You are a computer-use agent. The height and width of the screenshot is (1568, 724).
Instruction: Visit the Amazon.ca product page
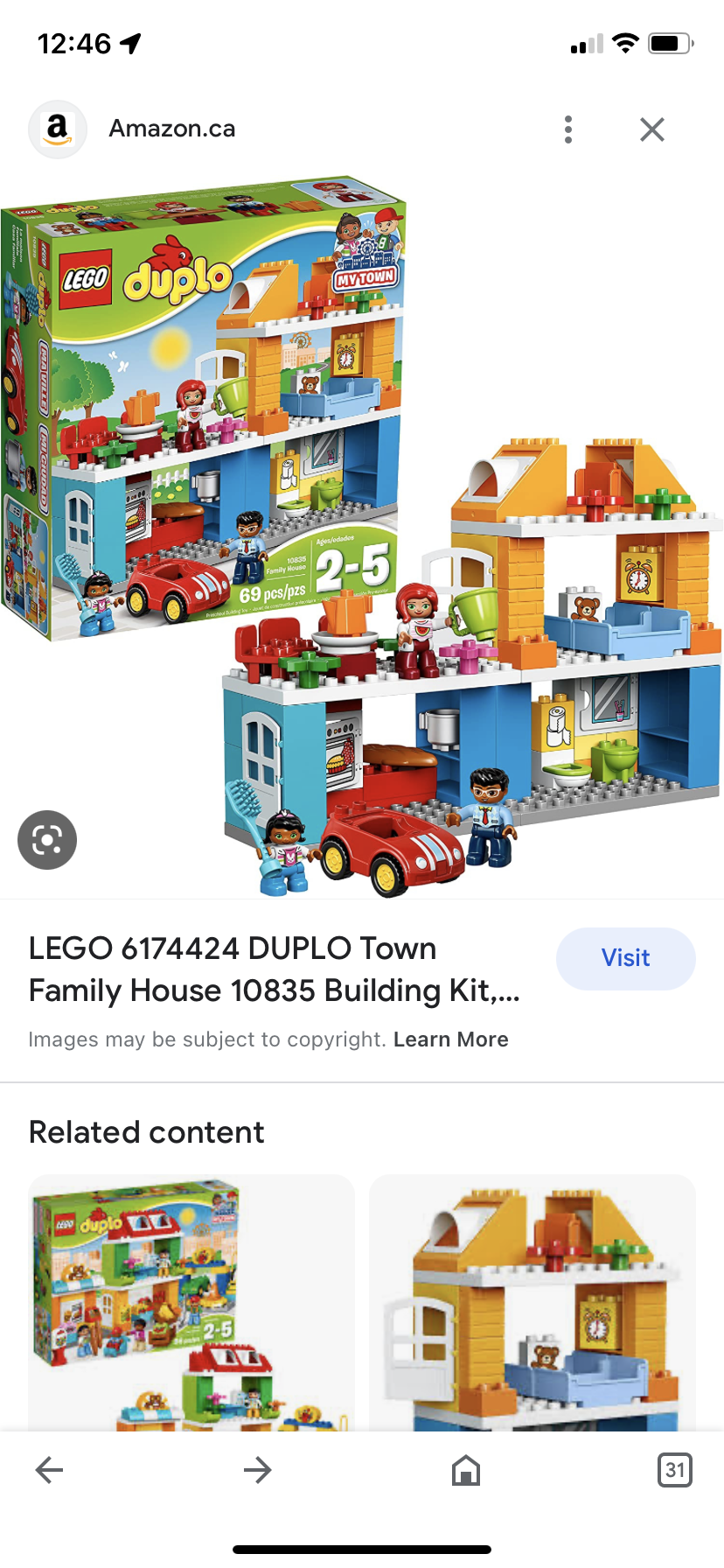pyautogui.click(x=626, y=958)
